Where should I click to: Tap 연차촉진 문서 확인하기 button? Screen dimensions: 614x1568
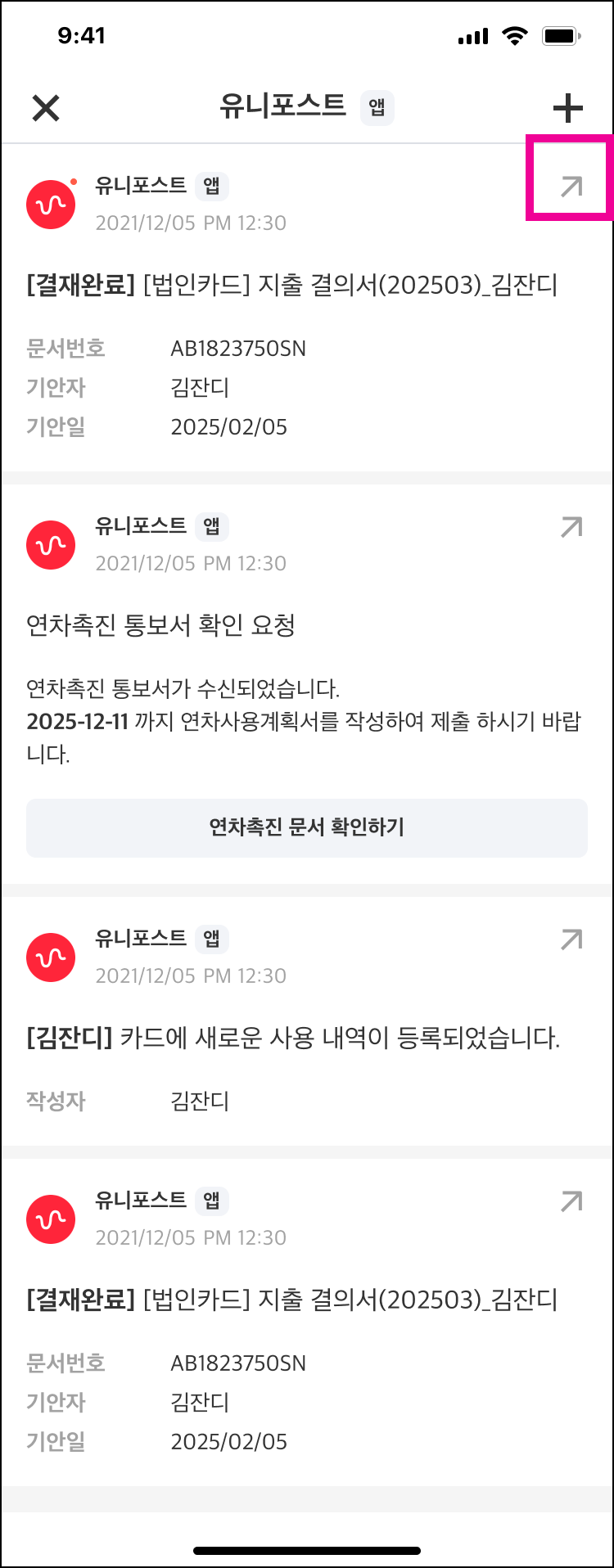click(x=307, y=827)
